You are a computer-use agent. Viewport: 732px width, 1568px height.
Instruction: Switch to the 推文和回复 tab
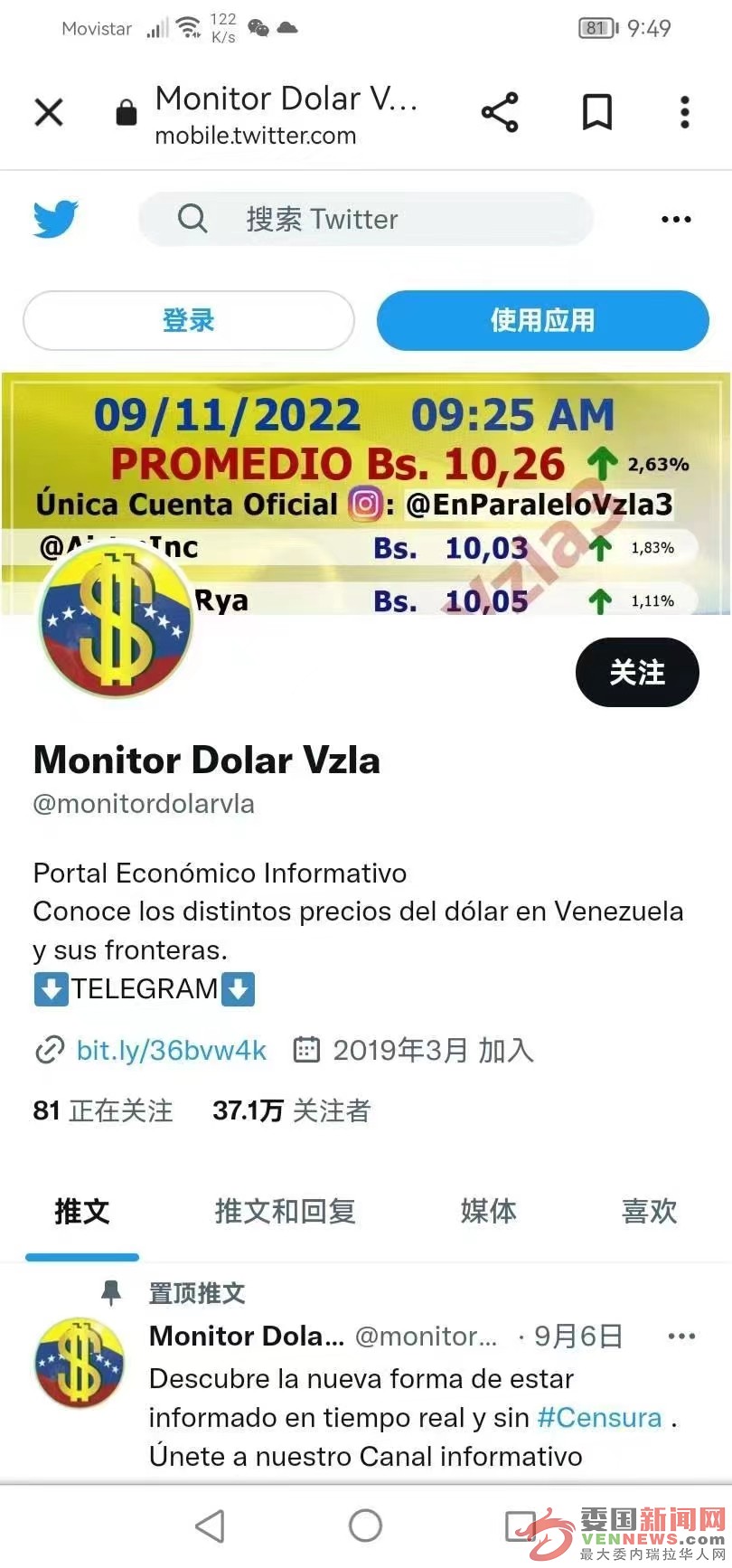pos(285,1211)
